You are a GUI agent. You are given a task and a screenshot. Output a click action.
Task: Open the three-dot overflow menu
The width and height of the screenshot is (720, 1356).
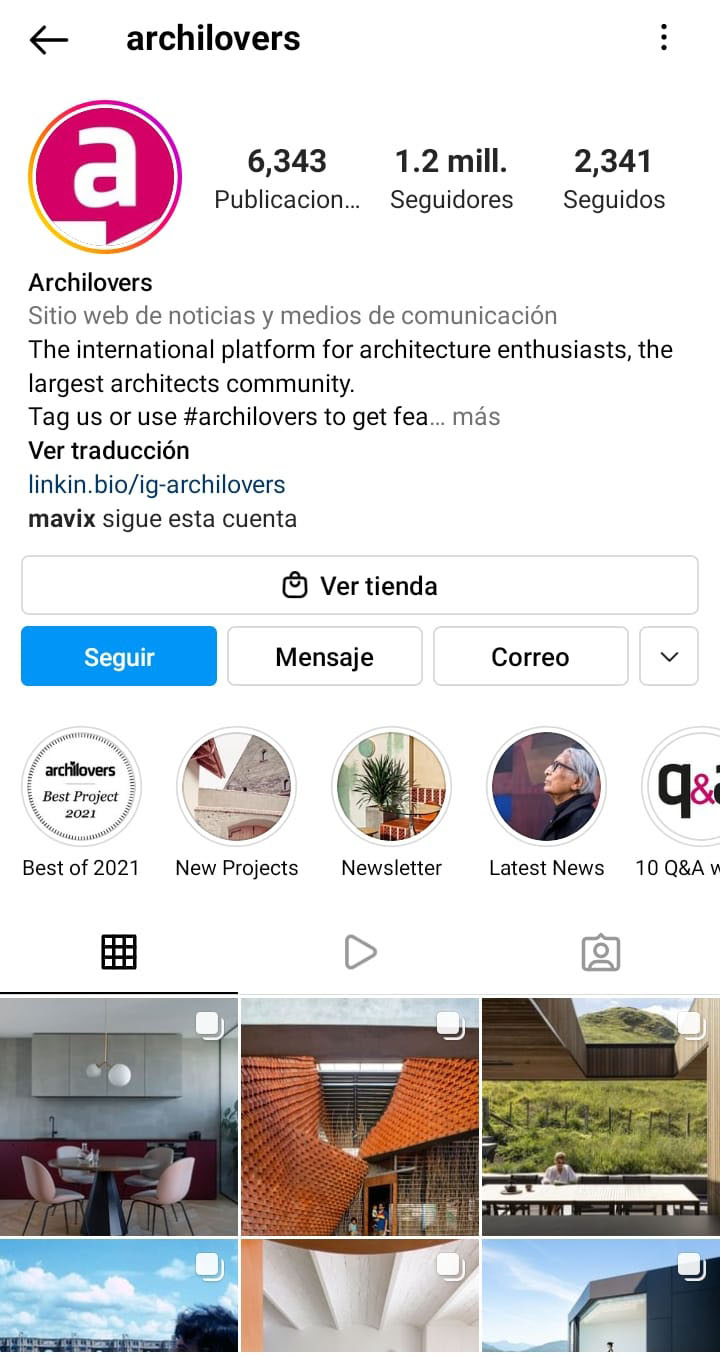(663, 39)
